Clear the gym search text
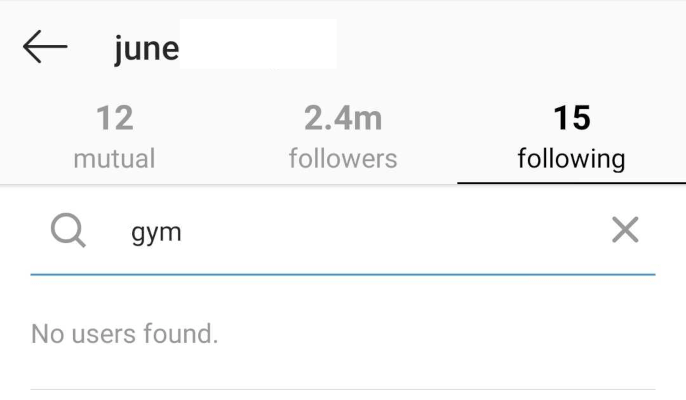The width and height of the screenshot is (686, 400). pos(625,231)
